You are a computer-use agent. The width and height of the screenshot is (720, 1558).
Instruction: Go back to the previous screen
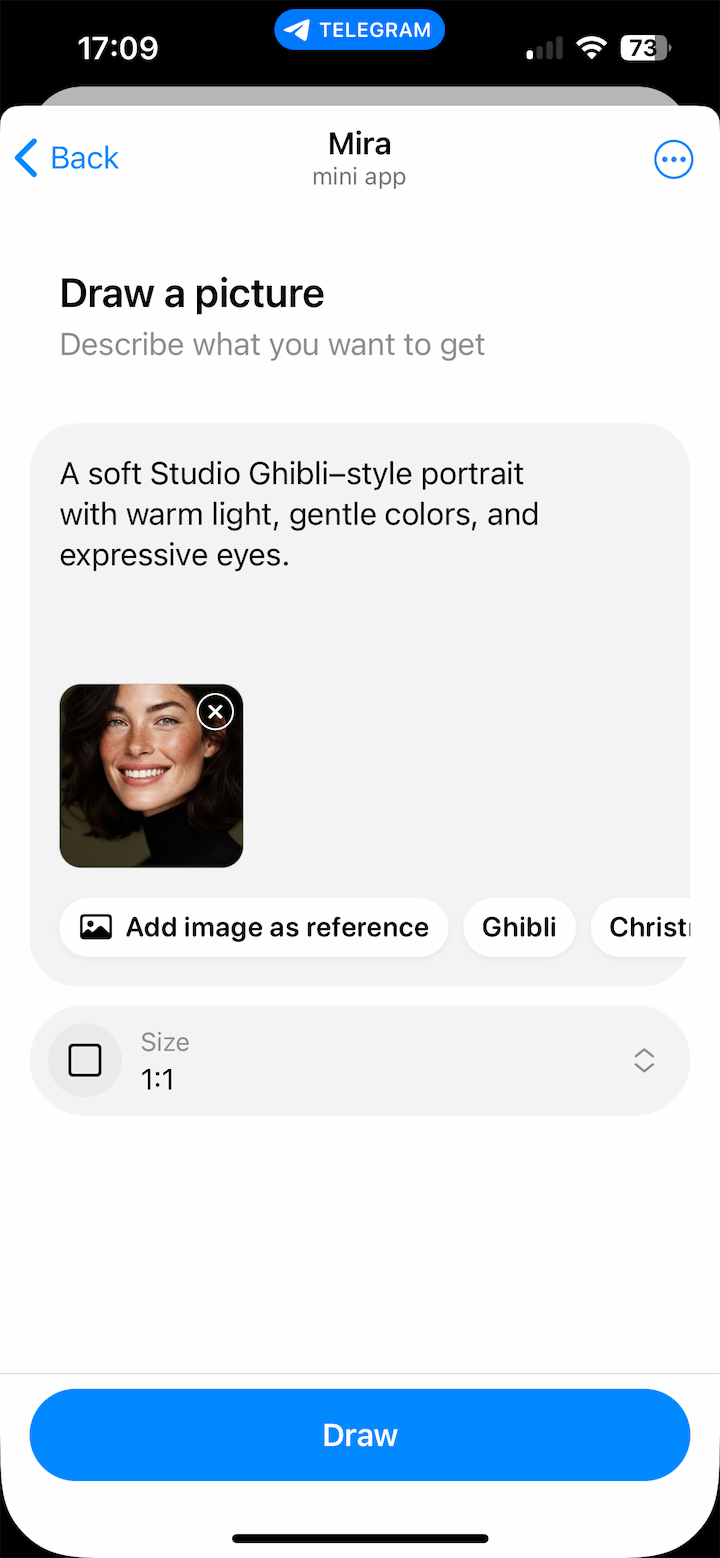pyautogui.click(x=67, y=158)
